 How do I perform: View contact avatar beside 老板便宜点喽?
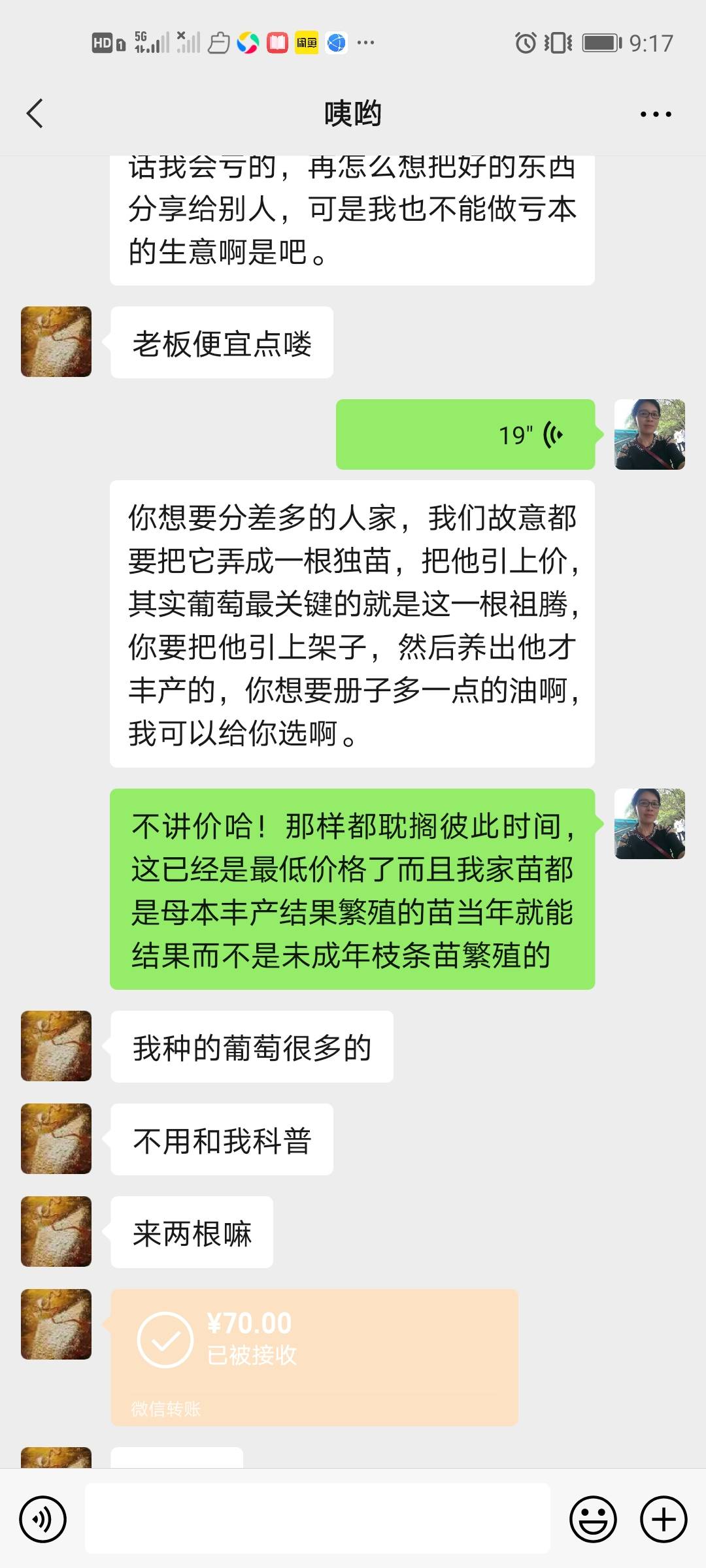point(56,342)
